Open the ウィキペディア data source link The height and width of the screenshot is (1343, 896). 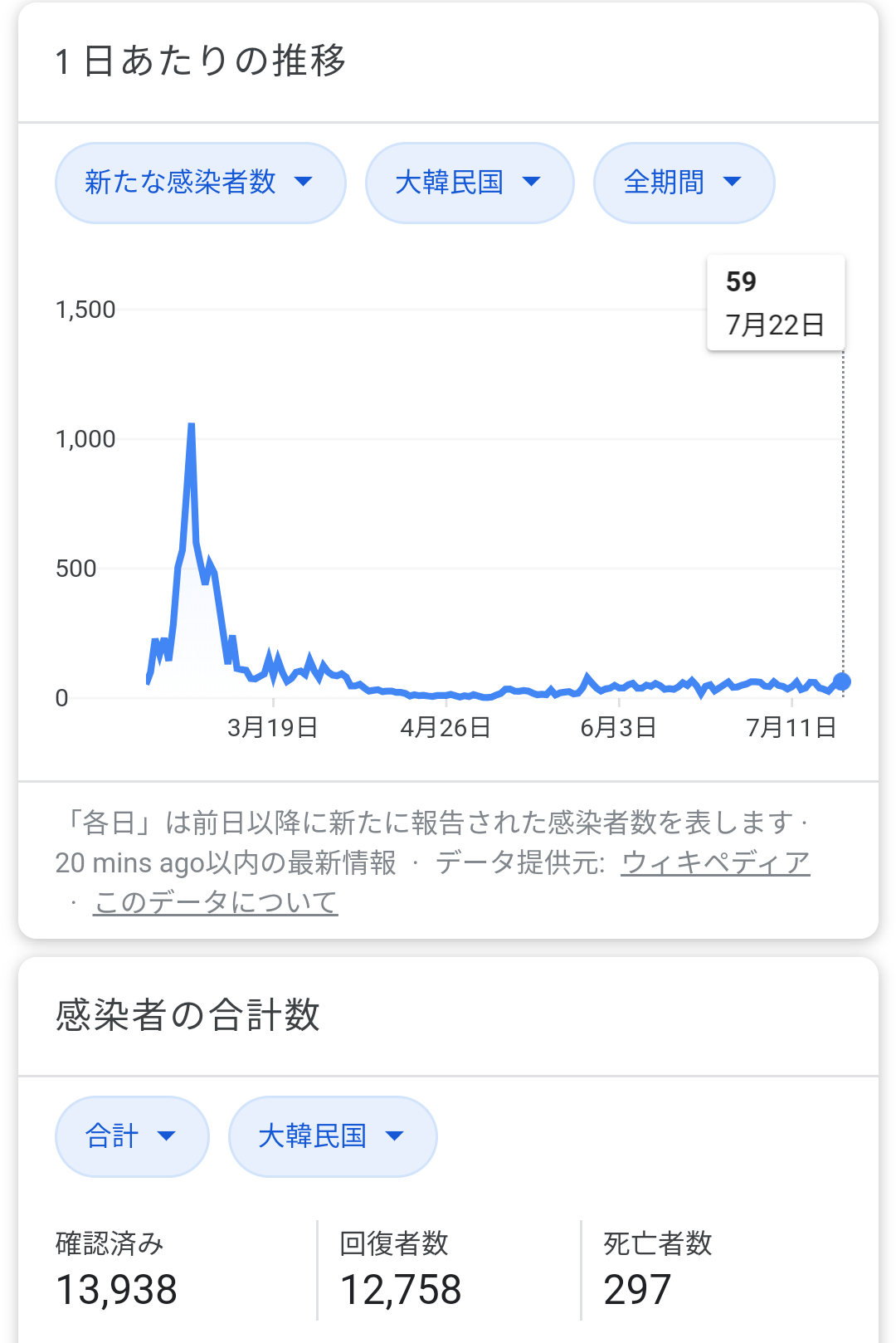tap(714, 863)
